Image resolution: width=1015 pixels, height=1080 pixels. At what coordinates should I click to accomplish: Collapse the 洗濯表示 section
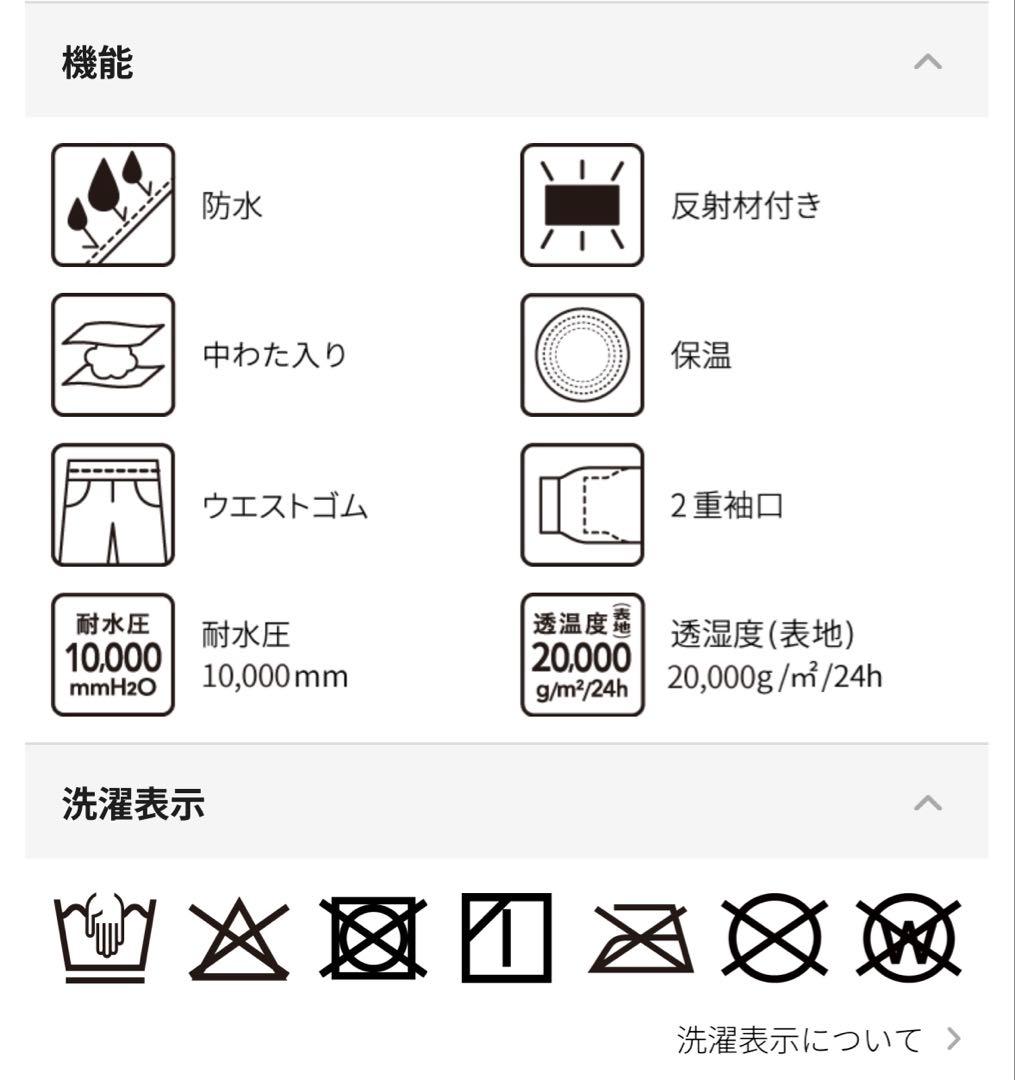coord(927,803)
